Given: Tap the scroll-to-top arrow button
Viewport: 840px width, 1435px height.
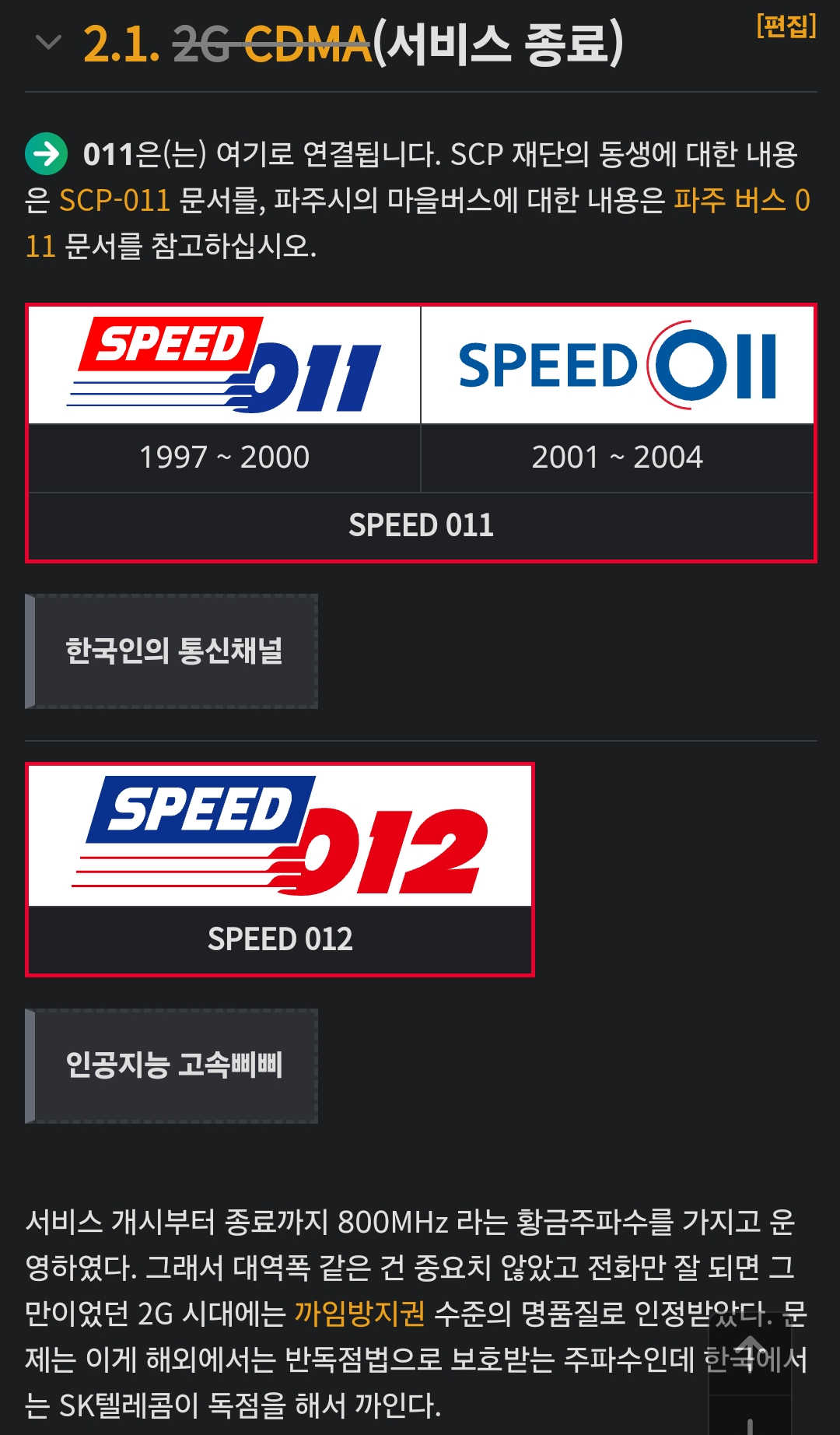Looking at the screenshot, I should (x=750, y=1354).
